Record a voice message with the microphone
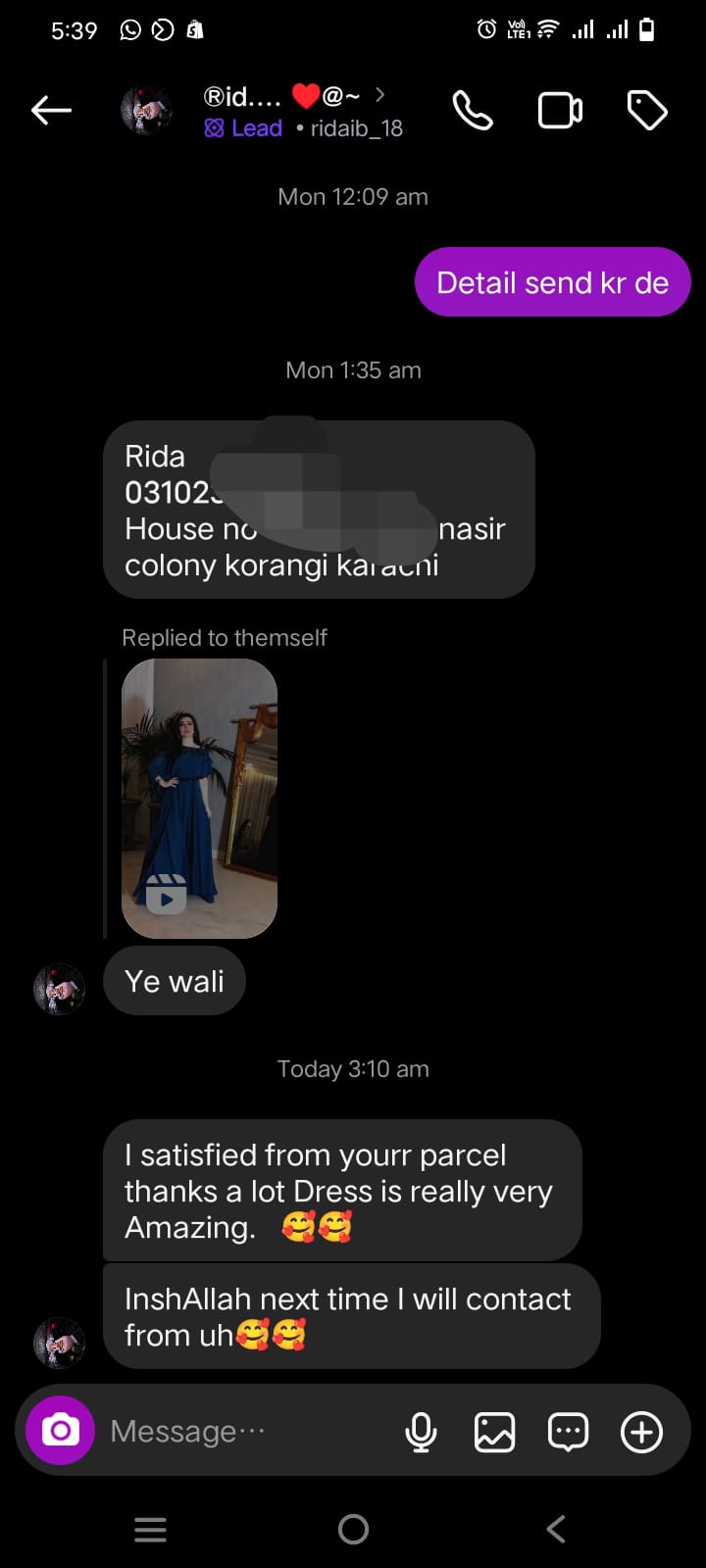The width and height of the screenshot is (706, 1568). (421, 1432)
